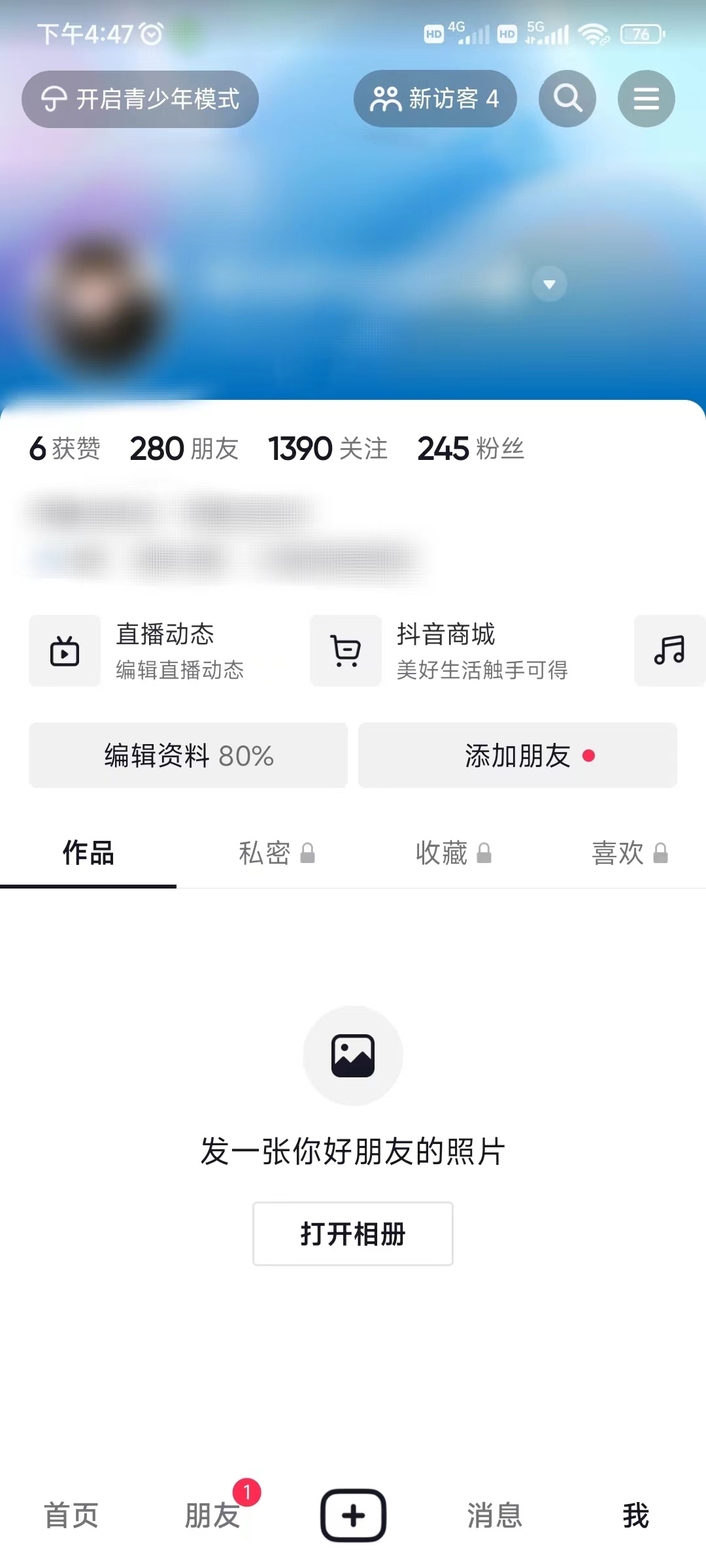Viewport: 706px width, 1568px height.
Task: Go to 首页 from the bottom bar
Action: (x=71, y=1516)
